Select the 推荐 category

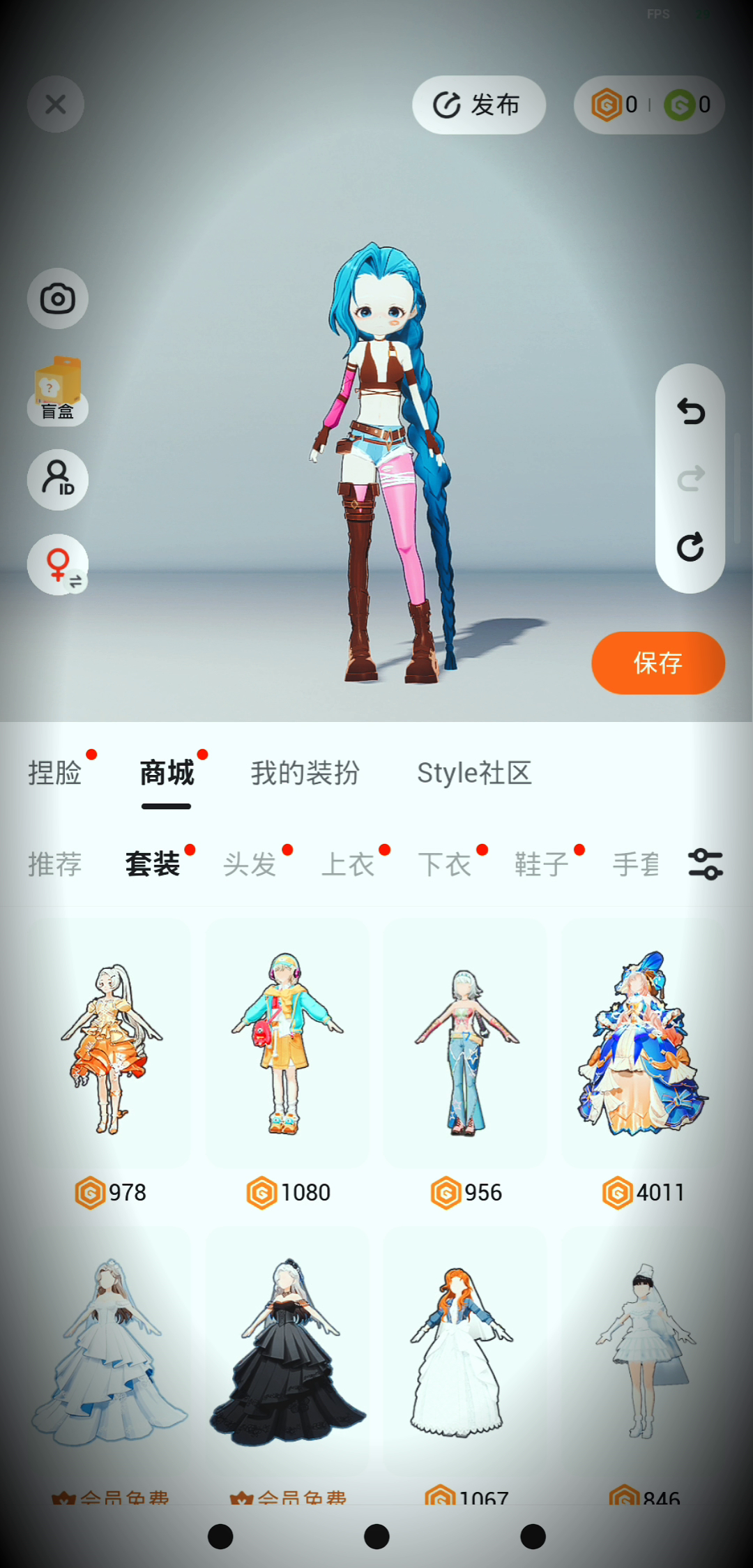point(55,864)
